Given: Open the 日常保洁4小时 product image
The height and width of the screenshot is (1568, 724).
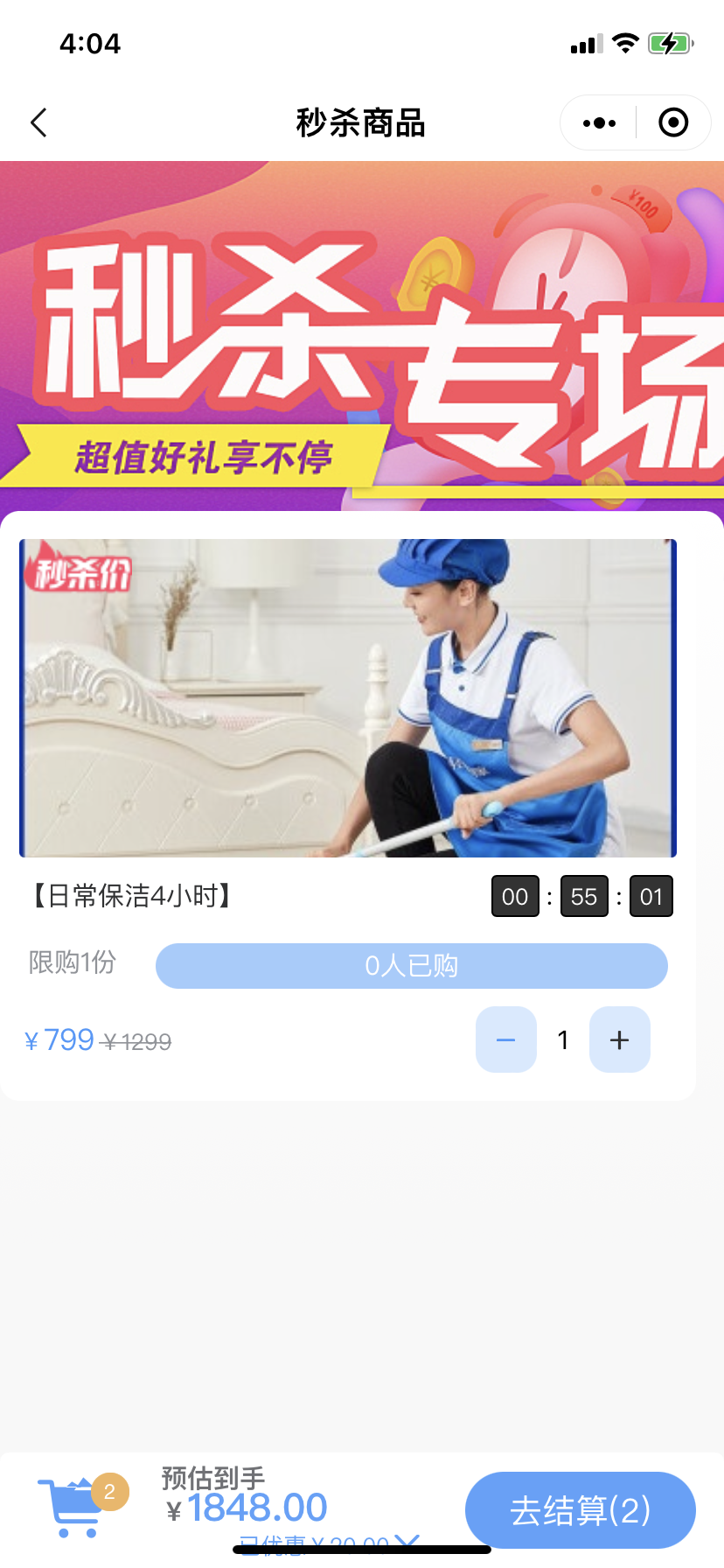Looking at the screenshot, I should point(348,697).
